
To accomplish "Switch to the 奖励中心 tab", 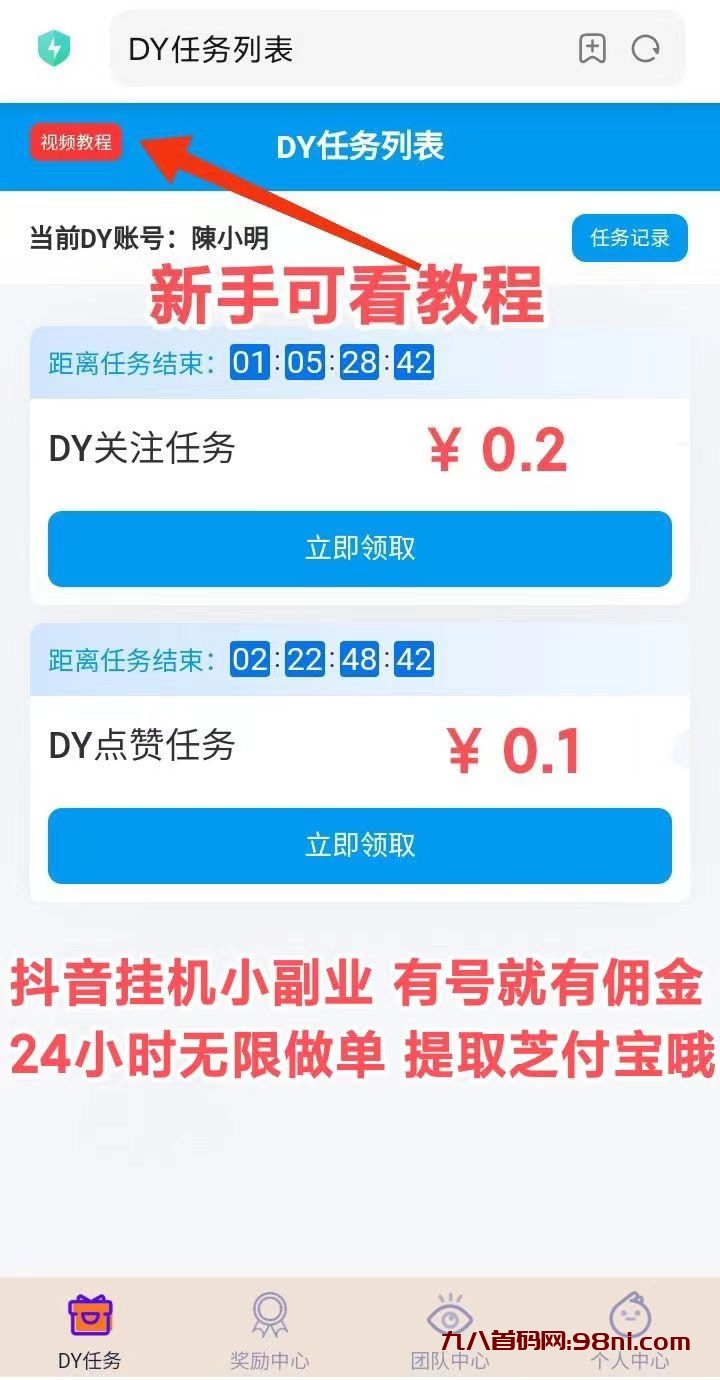I will (x=268, y=1358).
